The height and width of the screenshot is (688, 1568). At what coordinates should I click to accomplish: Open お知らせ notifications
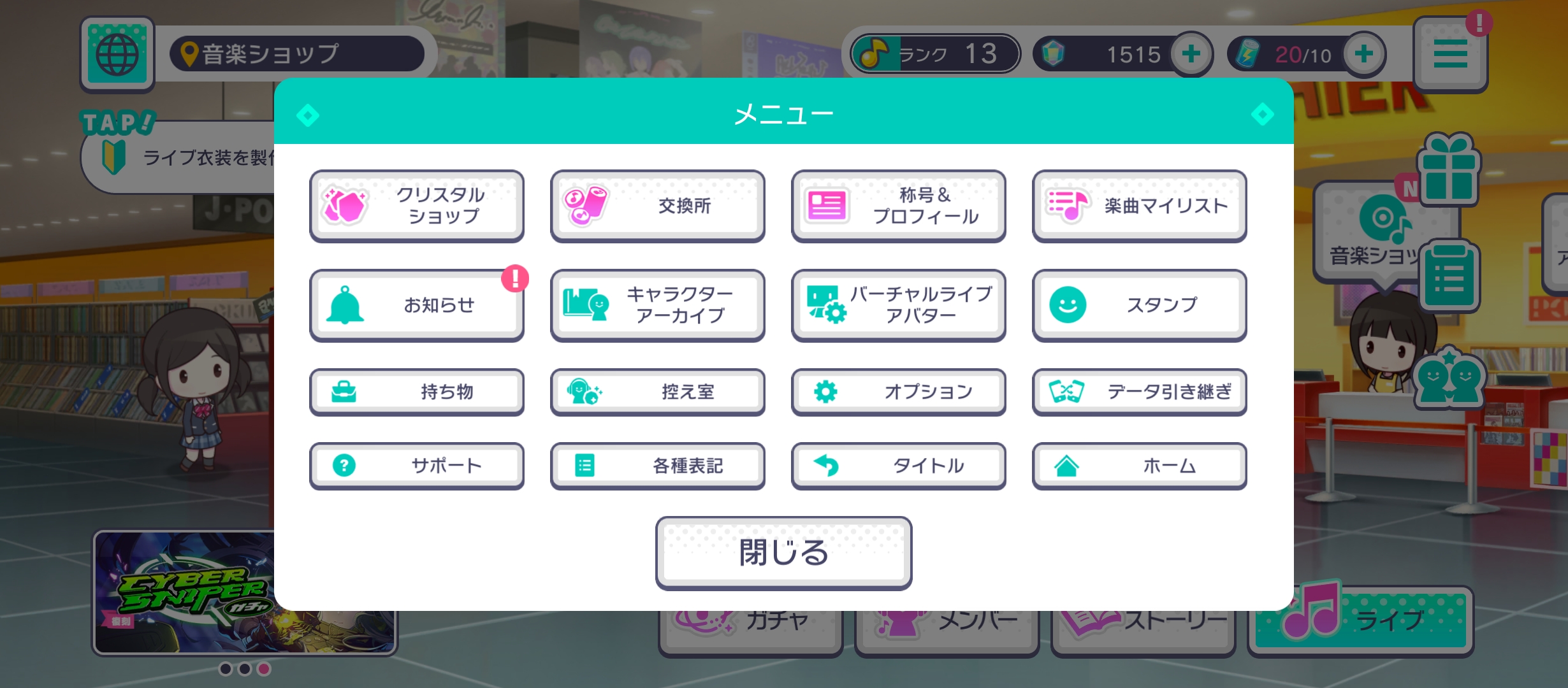[x=417, y=305]
